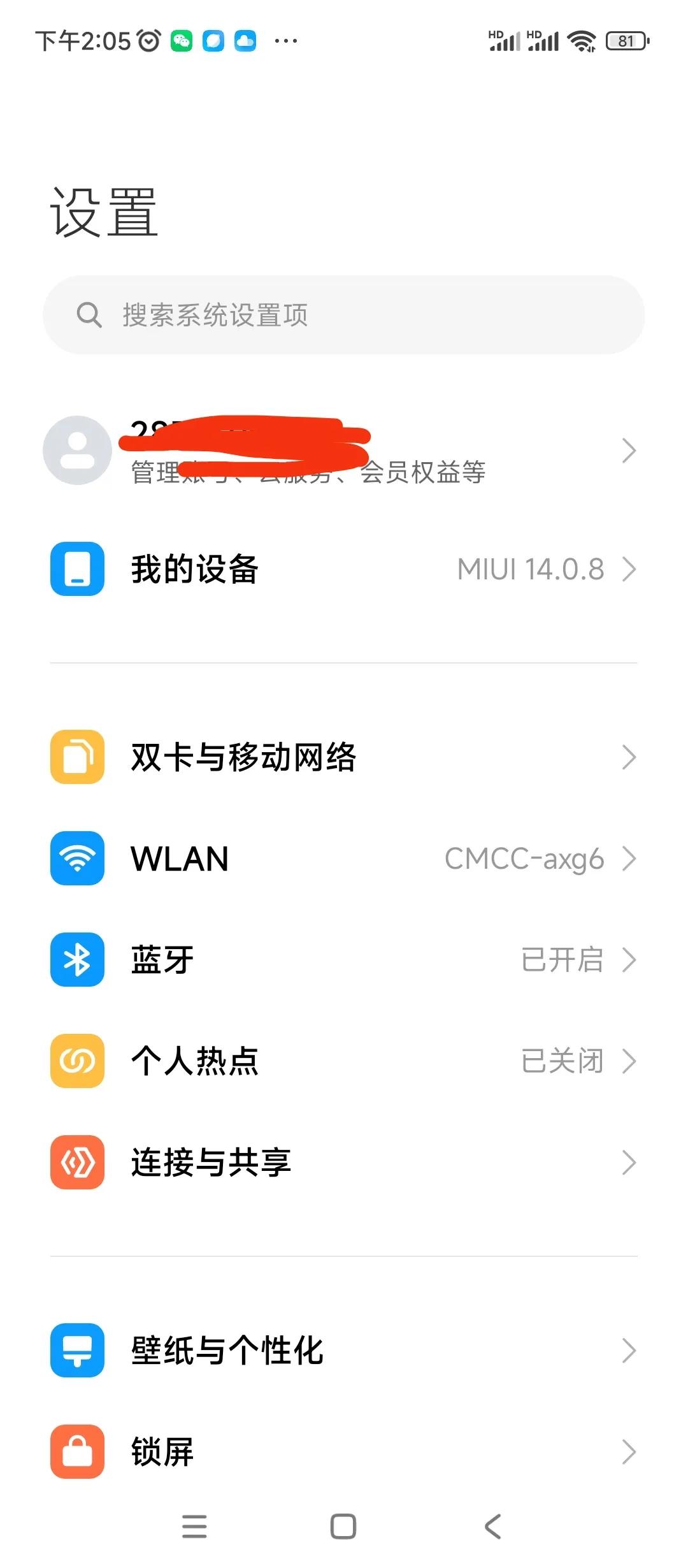Open the Xiaomi account profile row

pos(344,451)
